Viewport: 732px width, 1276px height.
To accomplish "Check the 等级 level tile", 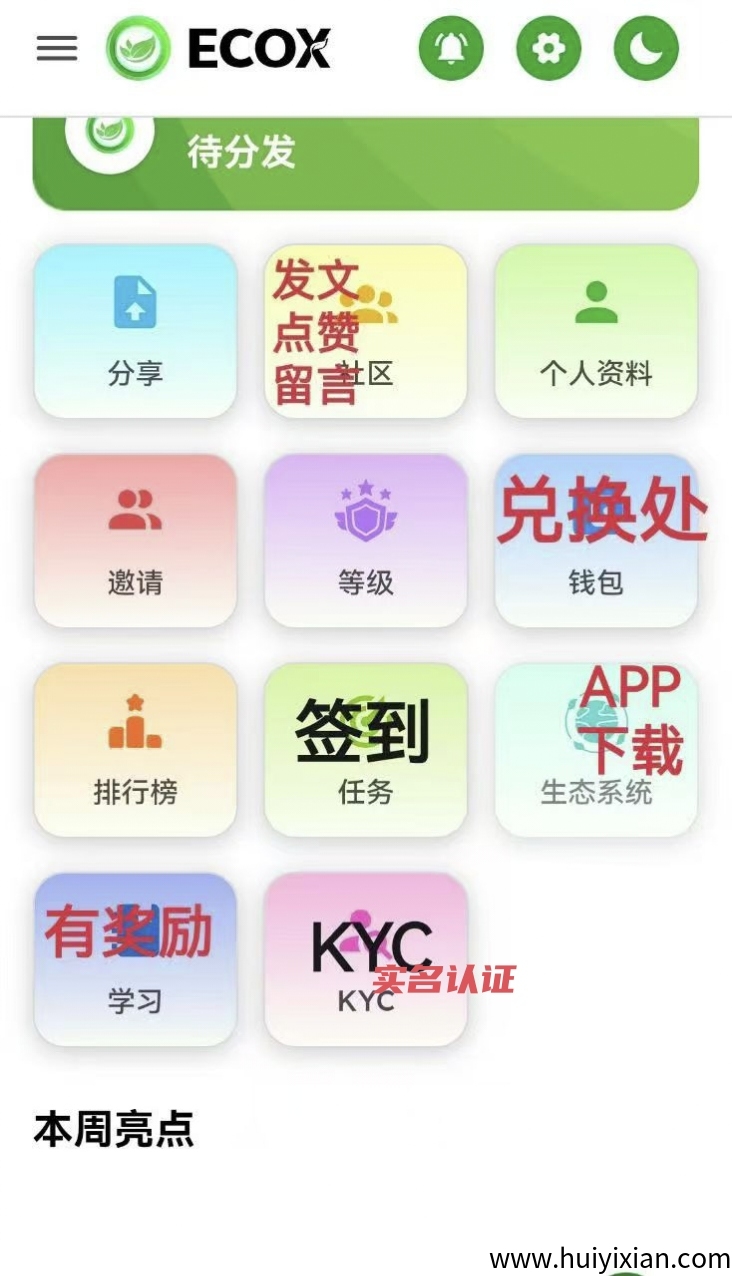I will [366, 541].
